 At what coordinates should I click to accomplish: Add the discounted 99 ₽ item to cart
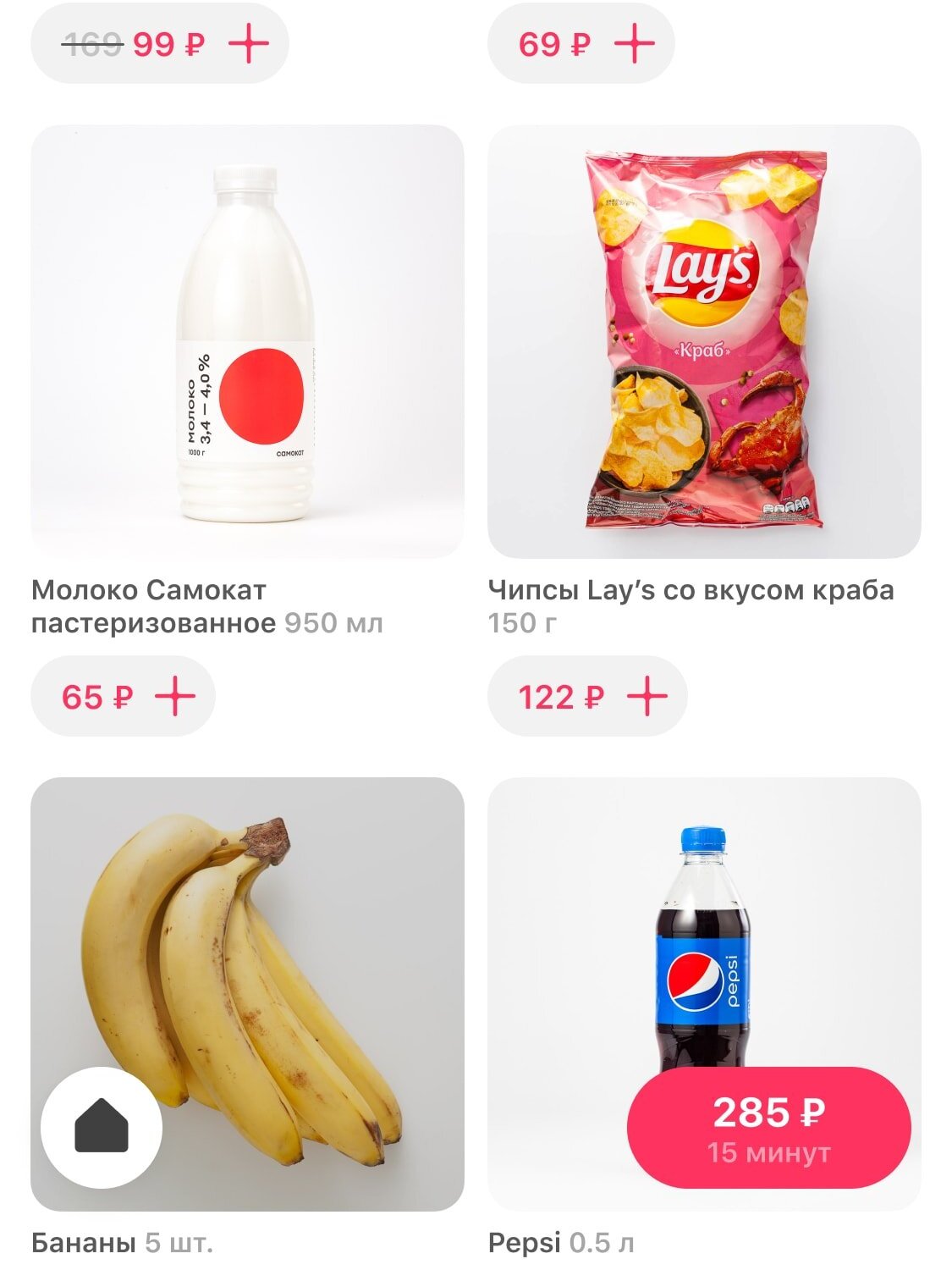tap(248, 43)
